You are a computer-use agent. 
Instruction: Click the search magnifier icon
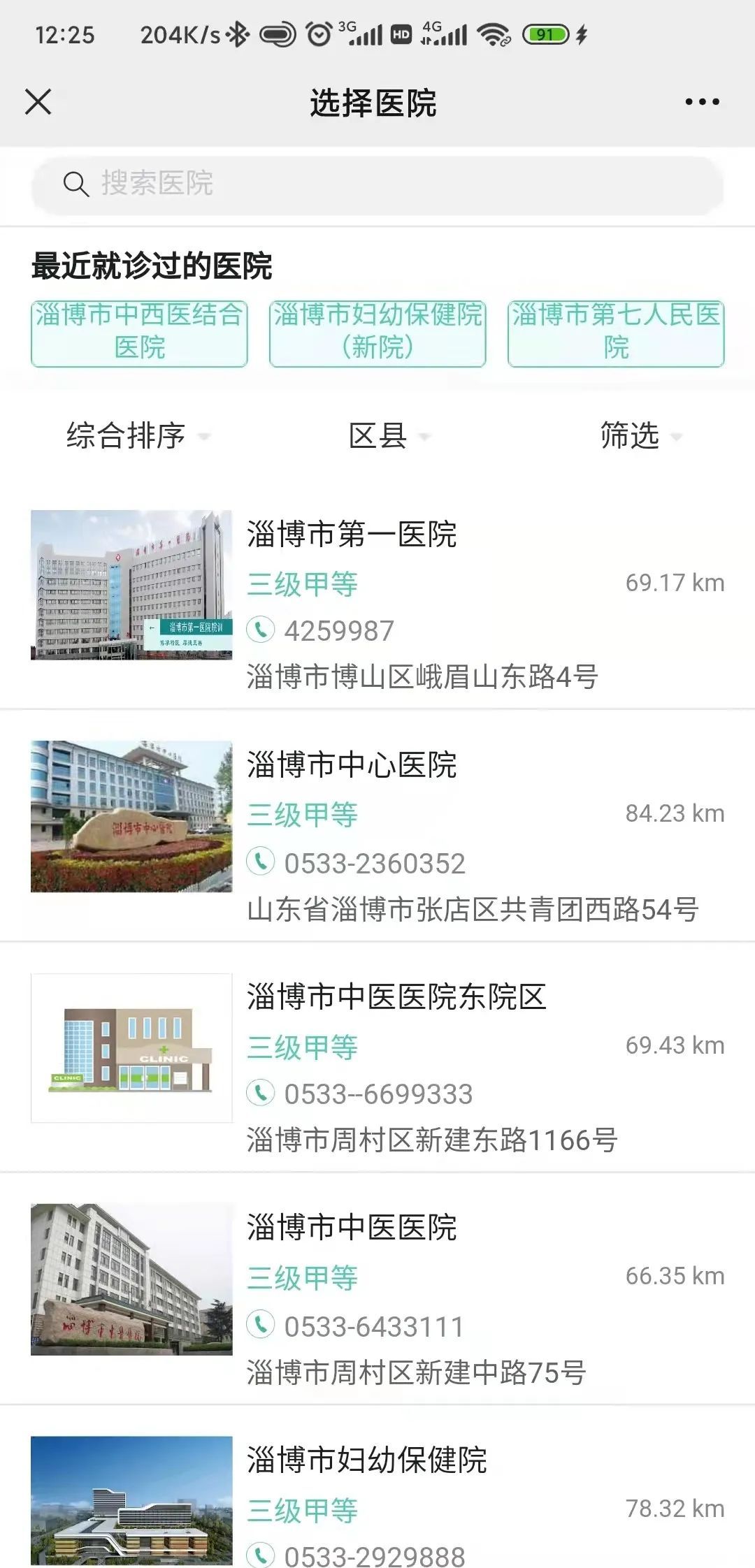pyautogui.click(x=77, y=184)
